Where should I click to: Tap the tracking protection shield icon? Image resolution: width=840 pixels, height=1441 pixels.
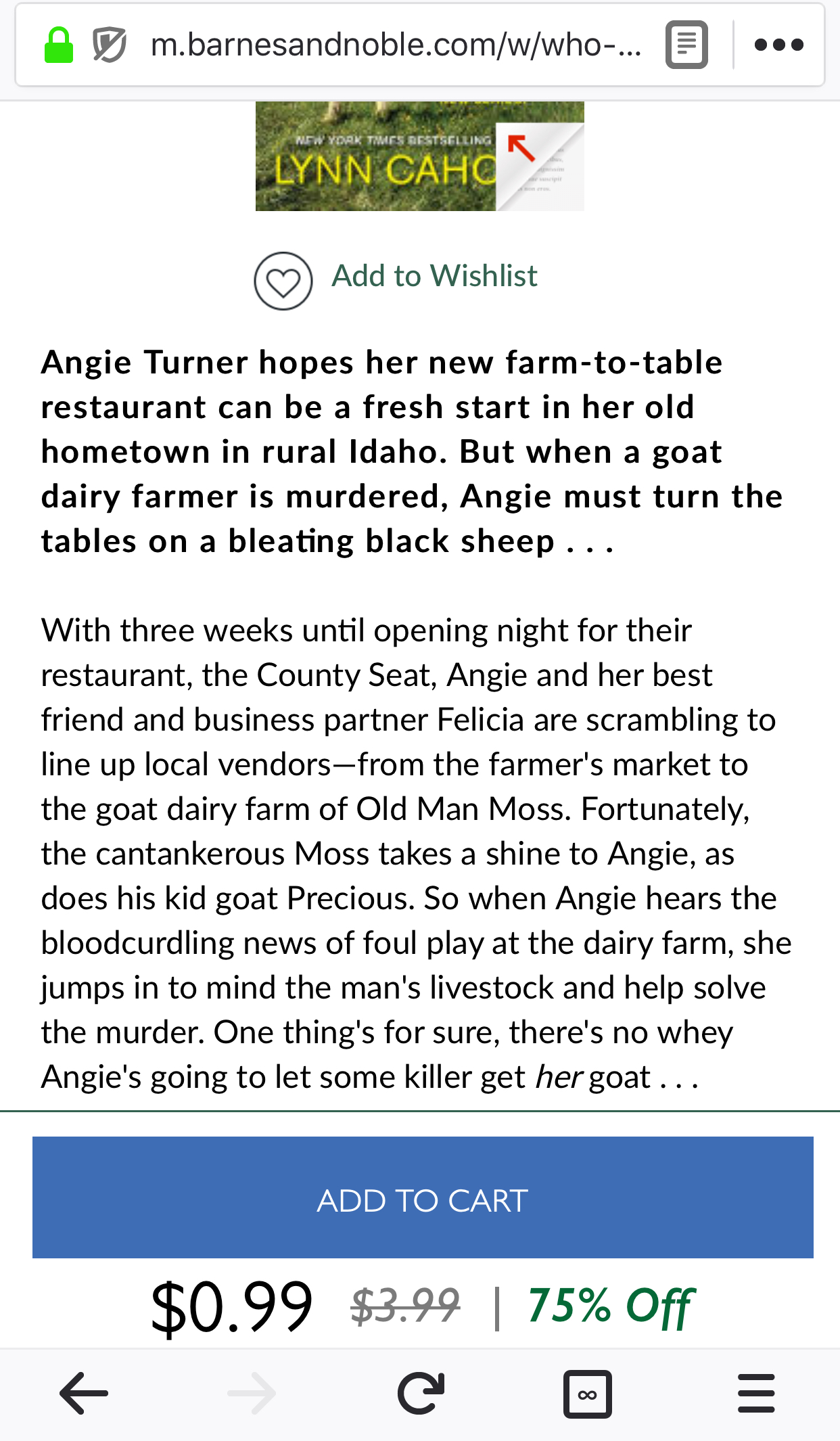(109, 45)
